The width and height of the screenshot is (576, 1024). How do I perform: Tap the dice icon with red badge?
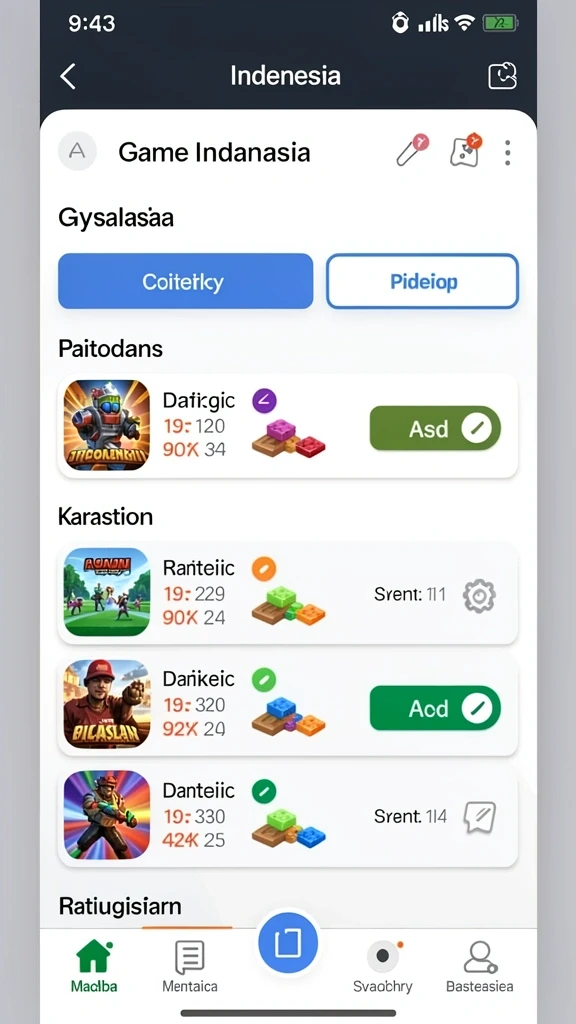pos(466,150)
